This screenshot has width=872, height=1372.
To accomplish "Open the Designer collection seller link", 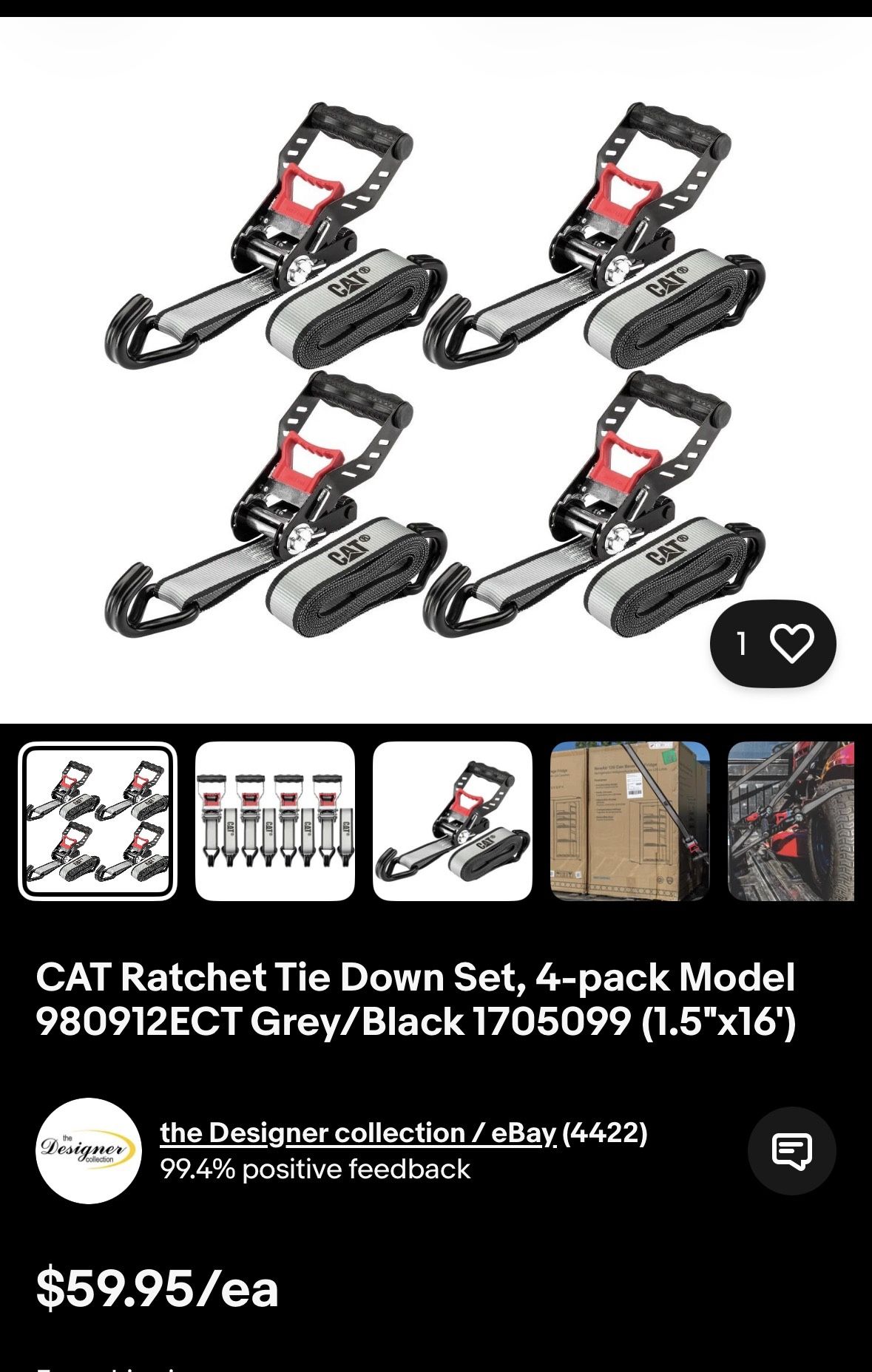I will pos(358,1132).
